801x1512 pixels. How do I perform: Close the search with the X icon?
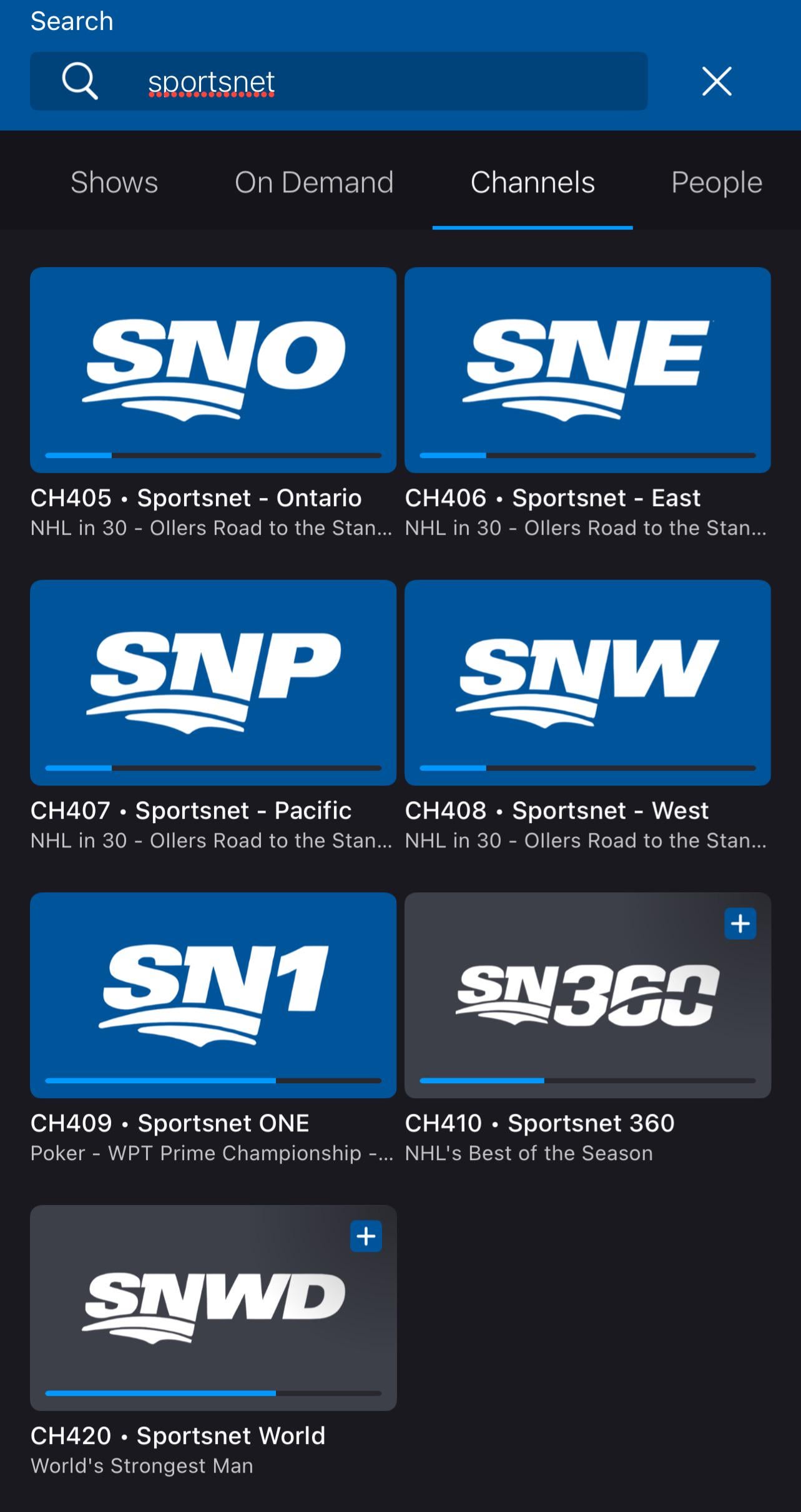[x=716, y=82]
